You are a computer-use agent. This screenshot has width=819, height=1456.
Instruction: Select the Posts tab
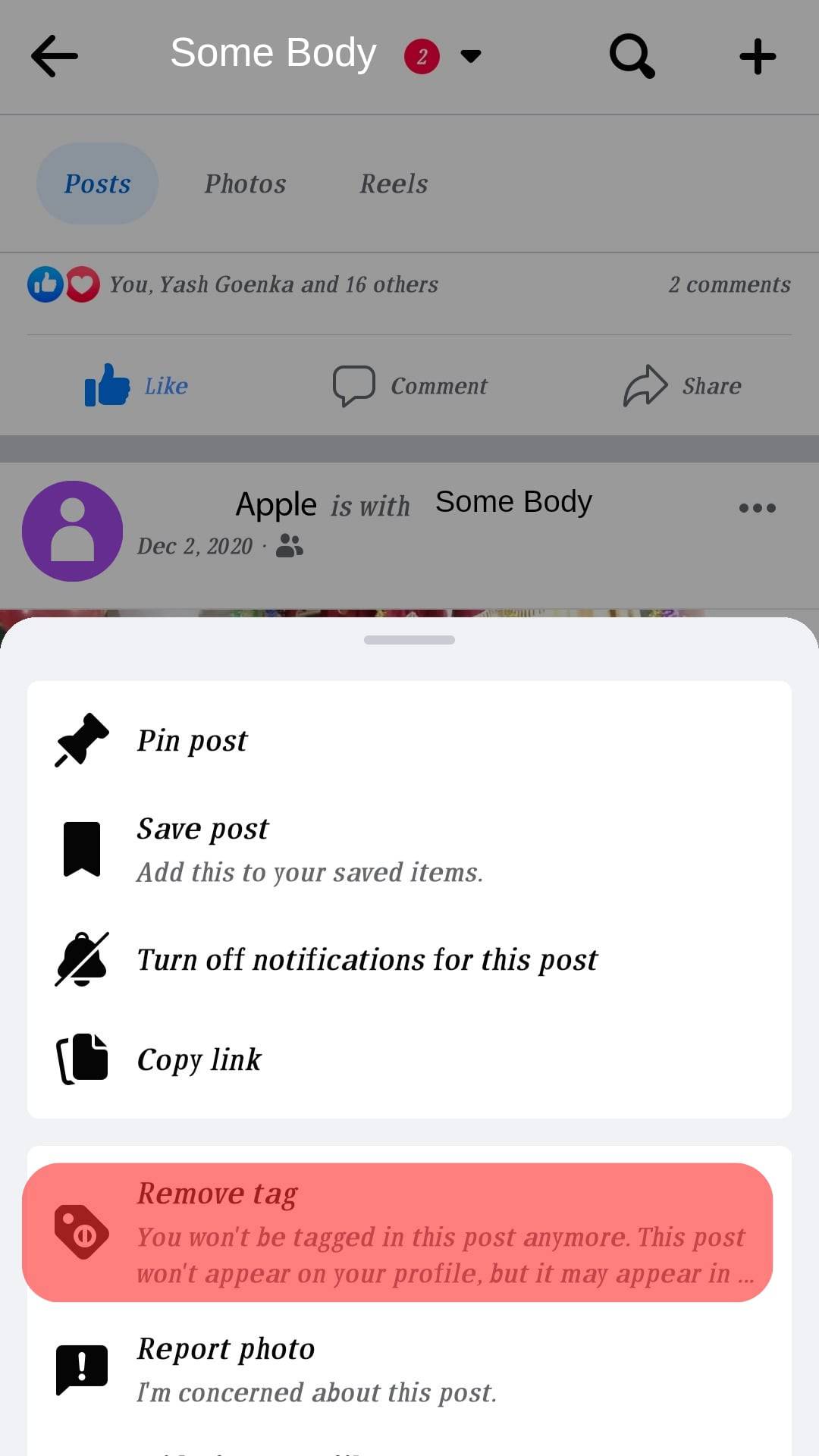click(97, 184)
